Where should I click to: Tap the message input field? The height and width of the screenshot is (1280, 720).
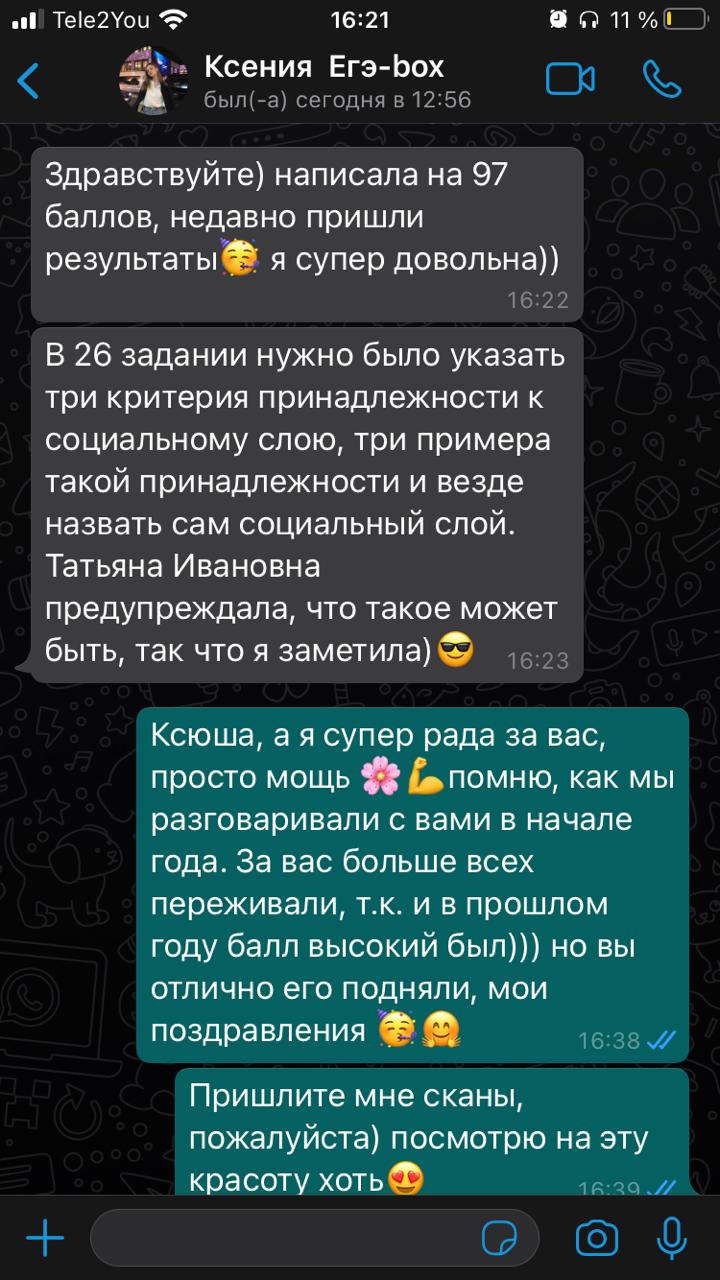pos(280,1240)
